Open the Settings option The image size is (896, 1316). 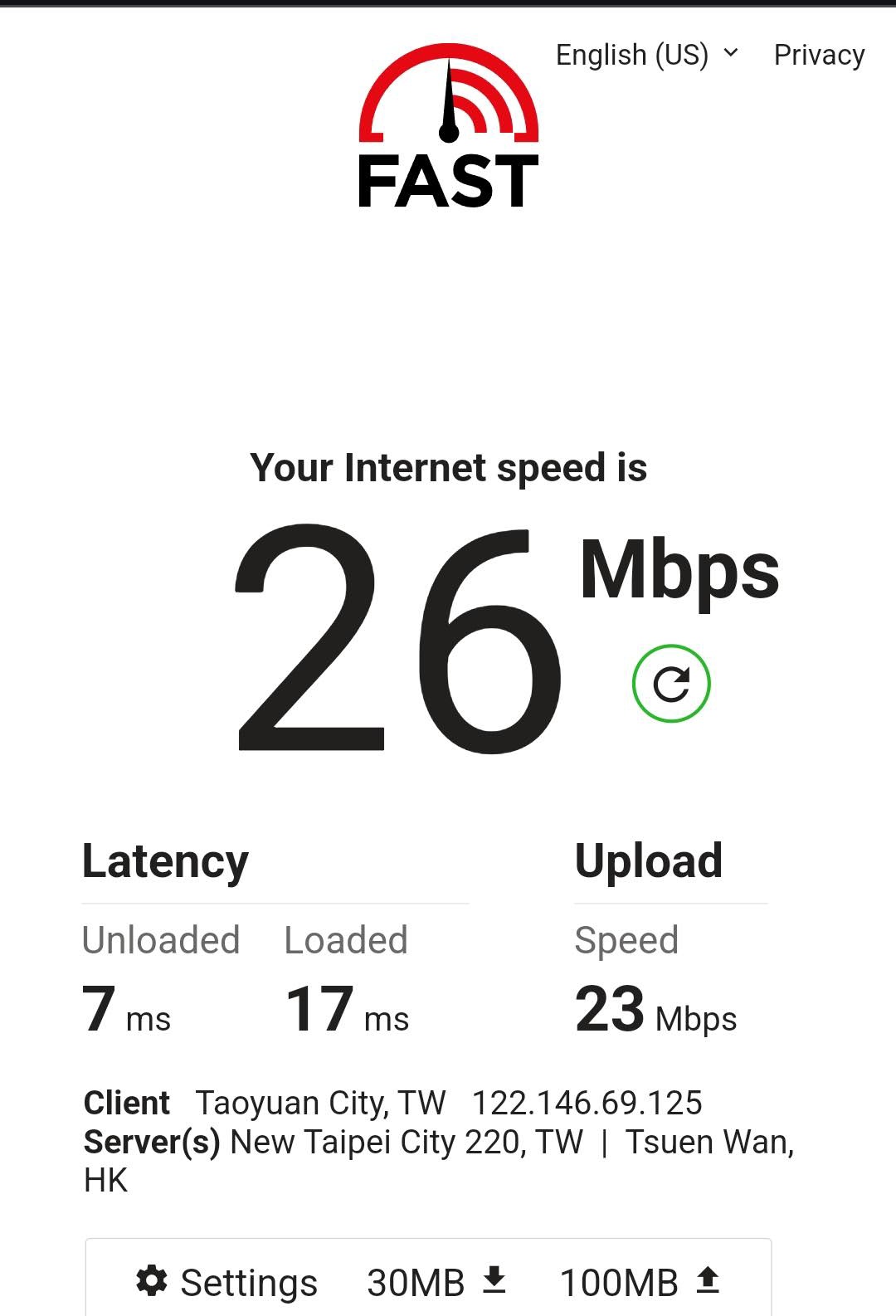pos(226,1282)
